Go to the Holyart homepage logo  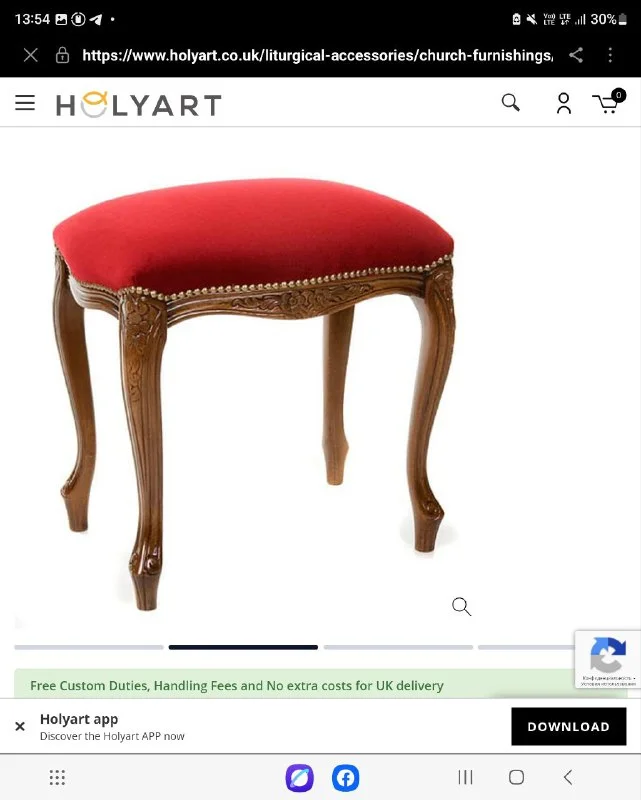pyautogui.click(x=139, y=104)
